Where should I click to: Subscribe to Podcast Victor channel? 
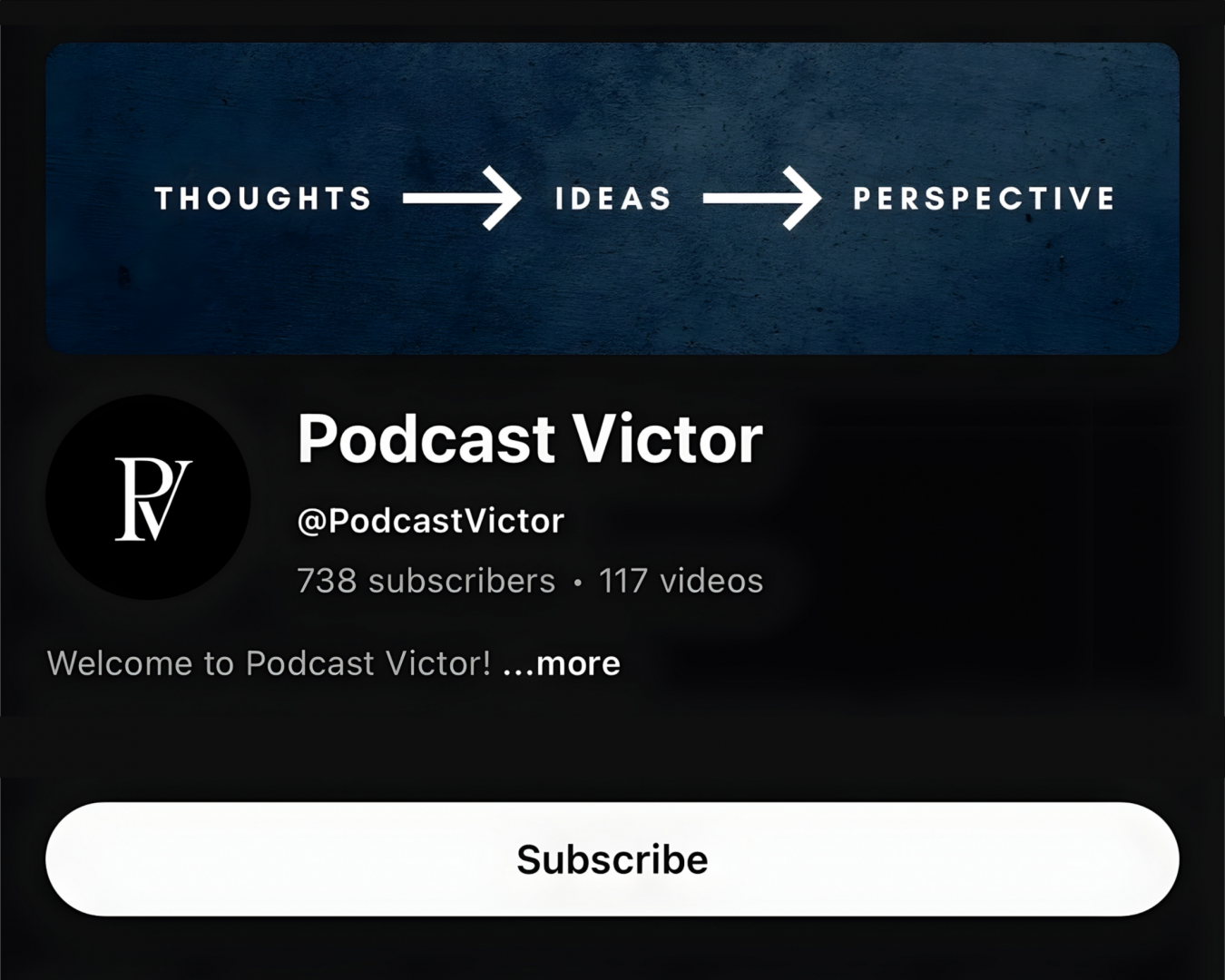[x=612, y=858]
